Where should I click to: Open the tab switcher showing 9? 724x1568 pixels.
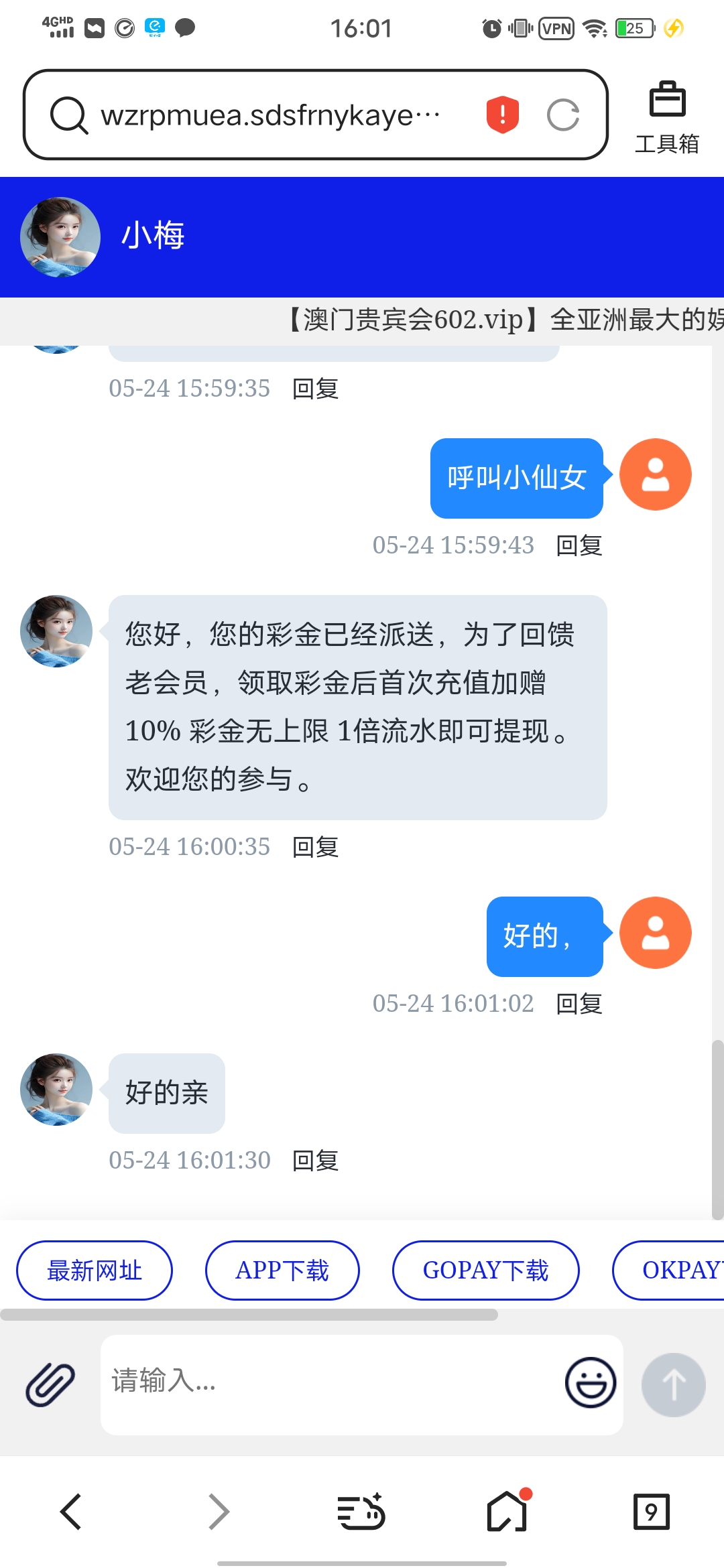[651, 1512]
